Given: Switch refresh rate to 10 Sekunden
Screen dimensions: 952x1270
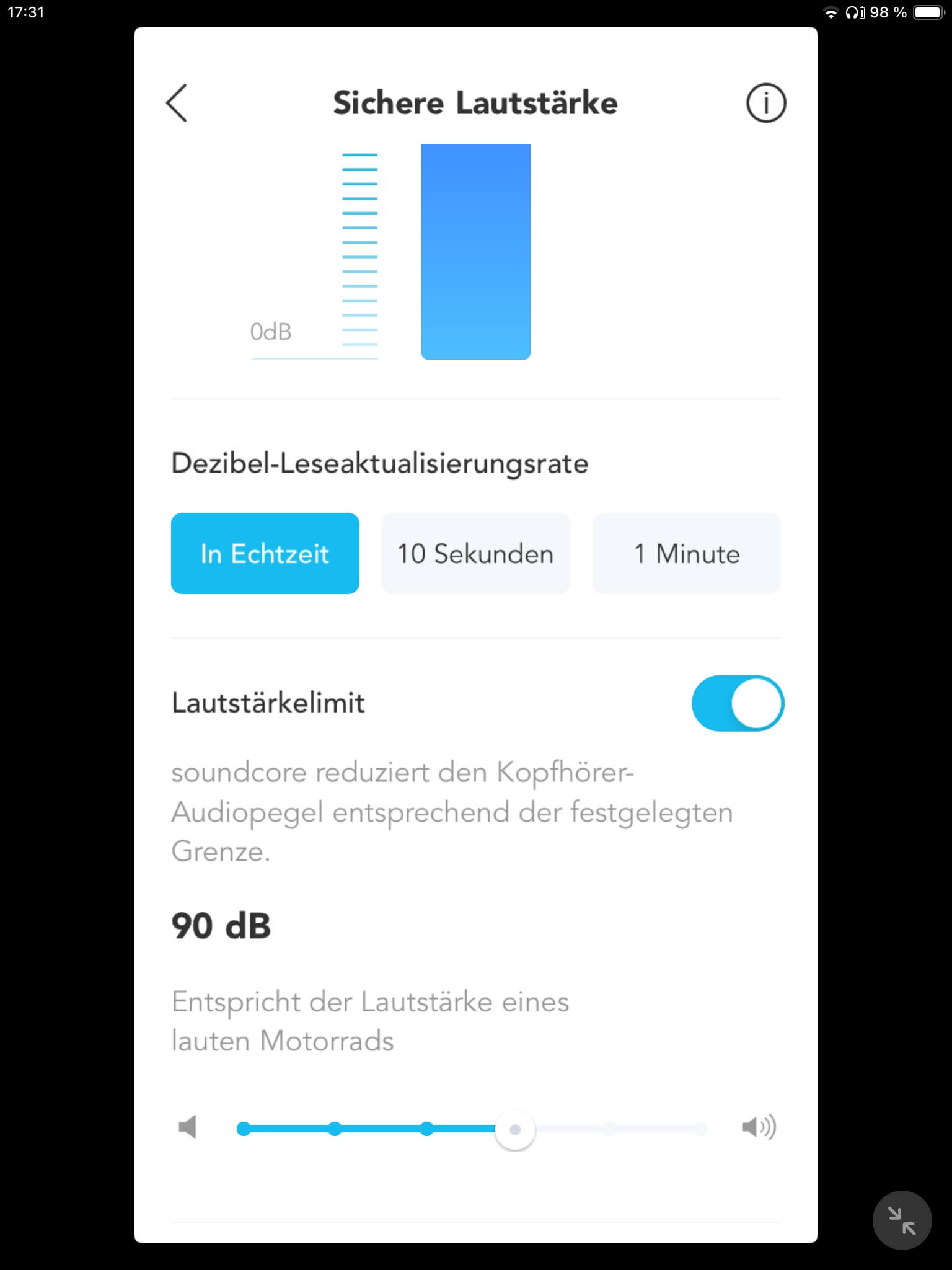Looking at the screenshot, I should [x=475, y=553].
